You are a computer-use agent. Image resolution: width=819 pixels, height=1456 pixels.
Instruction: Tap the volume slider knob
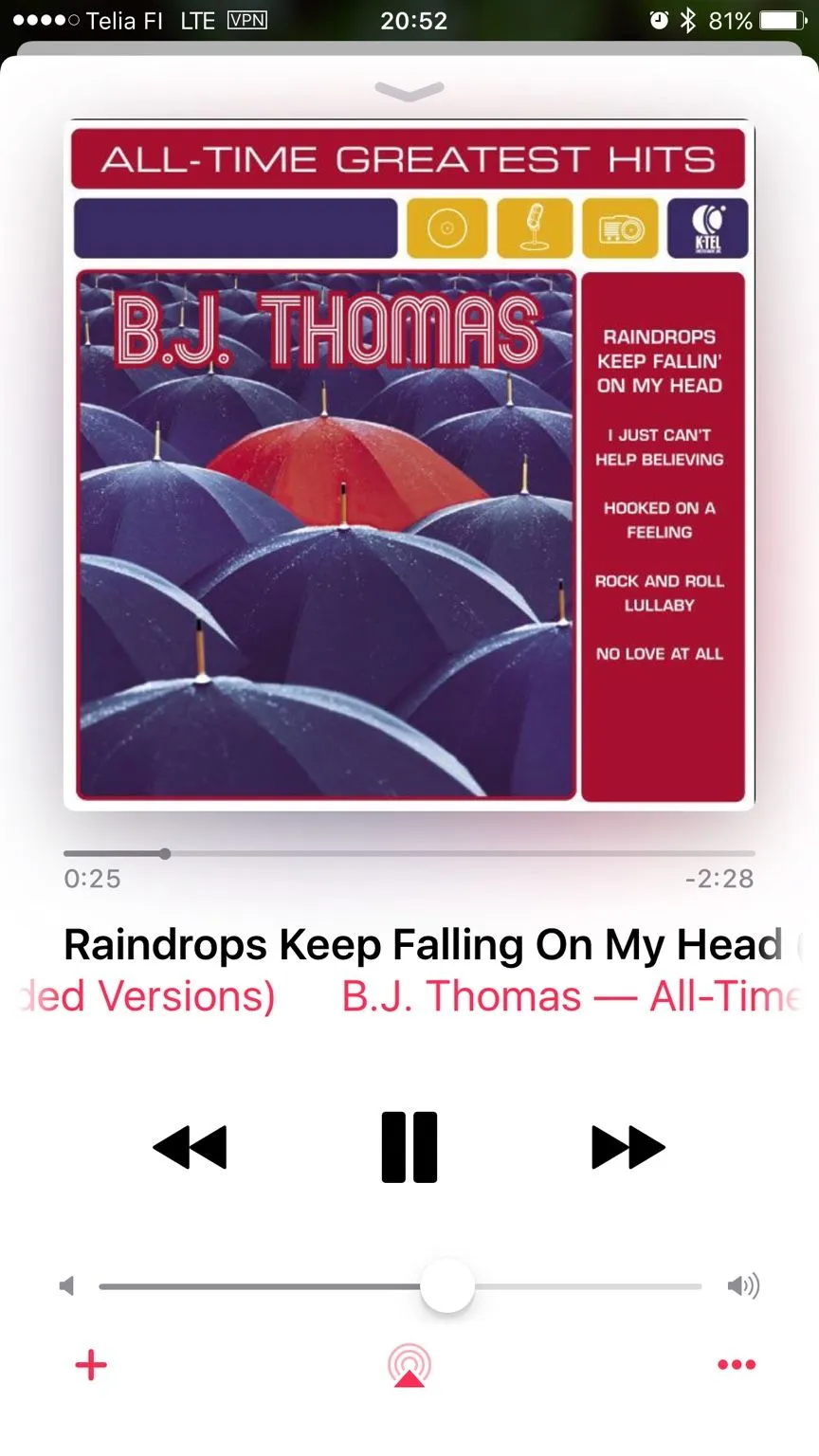[447, 1286]
